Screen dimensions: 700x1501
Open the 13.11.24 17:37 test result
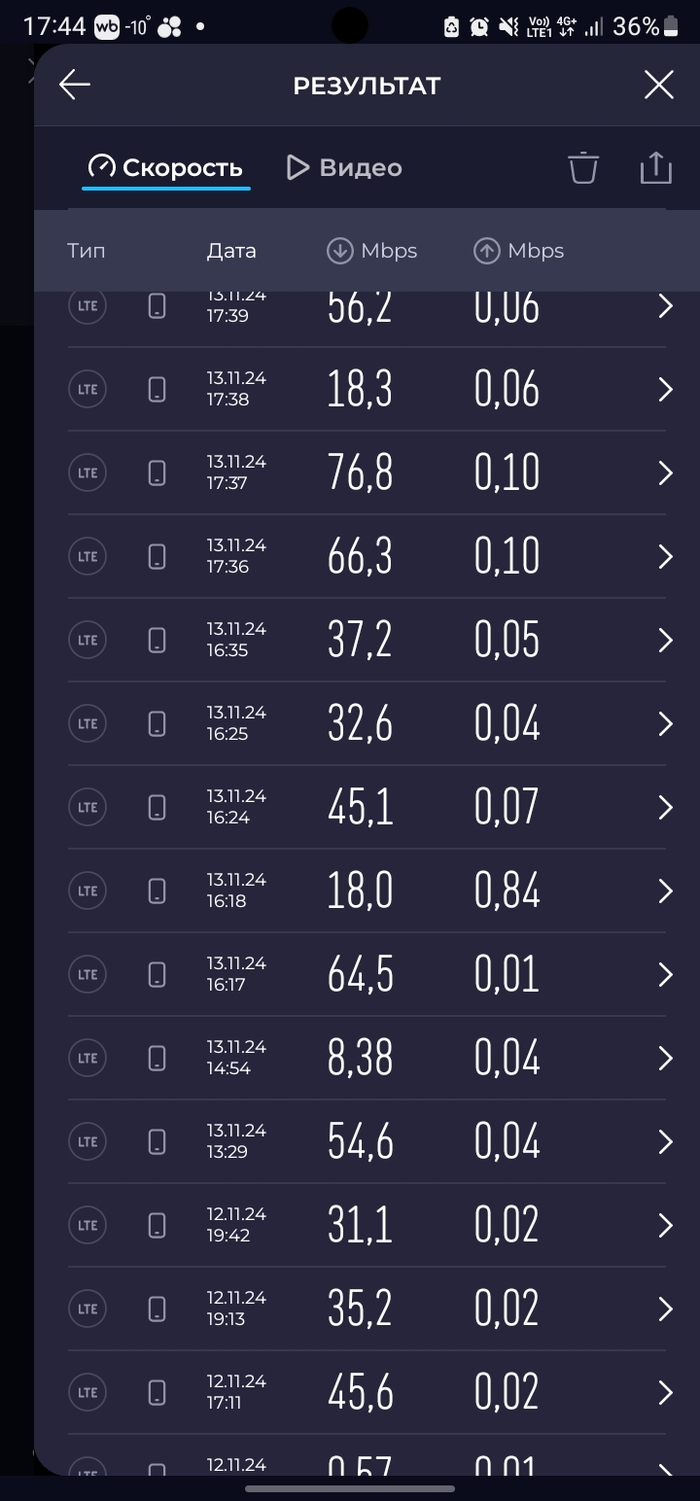click(x=366, y=473)
